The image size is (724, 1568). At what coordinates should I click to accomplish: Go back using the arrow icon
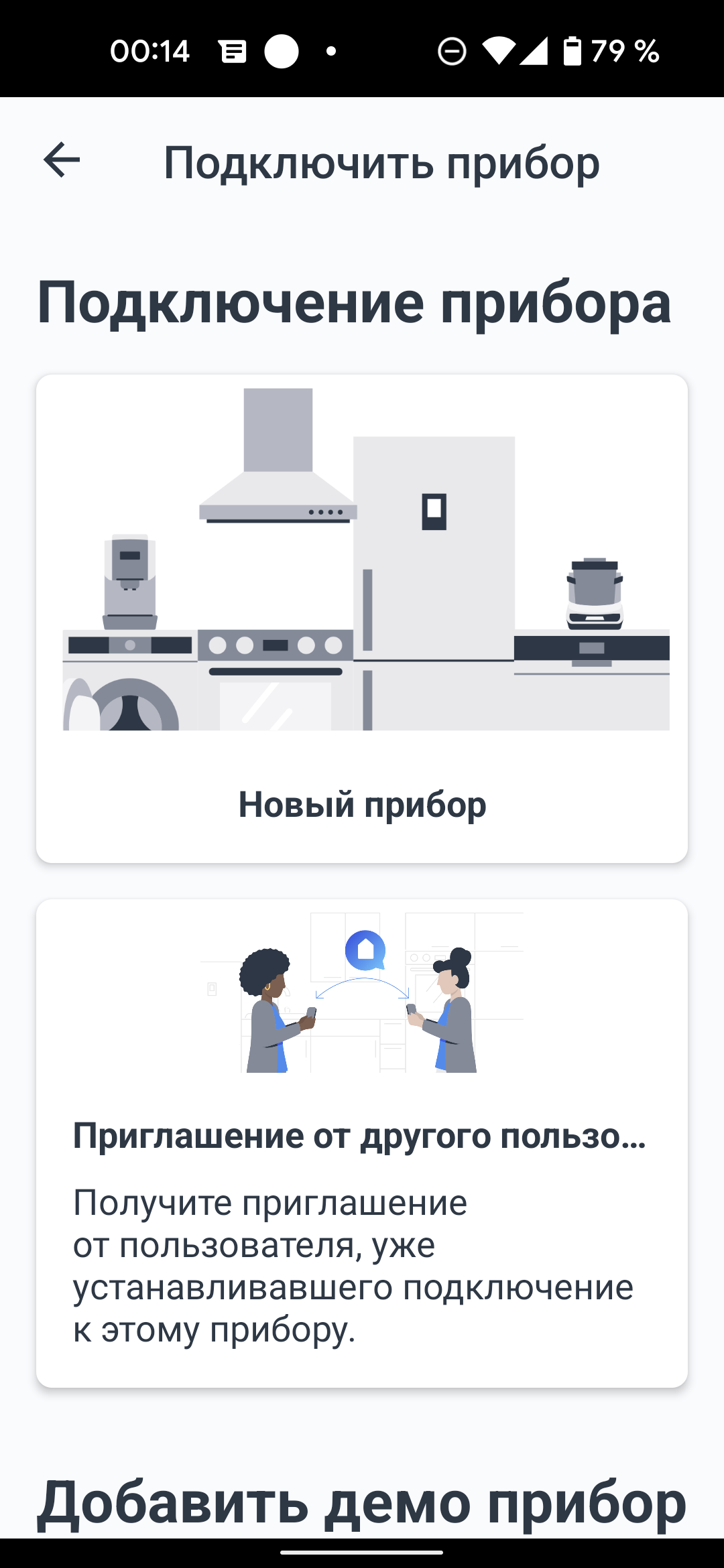62,160
